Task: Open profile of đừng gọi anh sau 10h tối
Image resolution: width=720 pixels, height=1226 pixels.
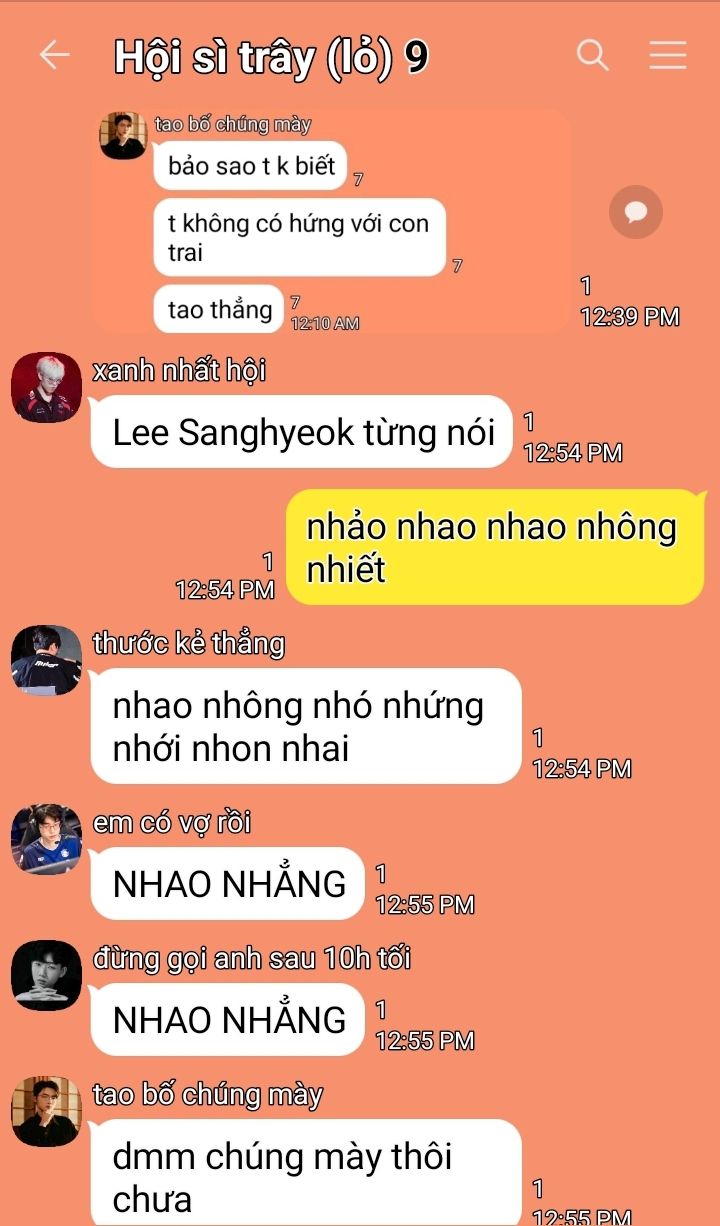Action: [46, 974]
